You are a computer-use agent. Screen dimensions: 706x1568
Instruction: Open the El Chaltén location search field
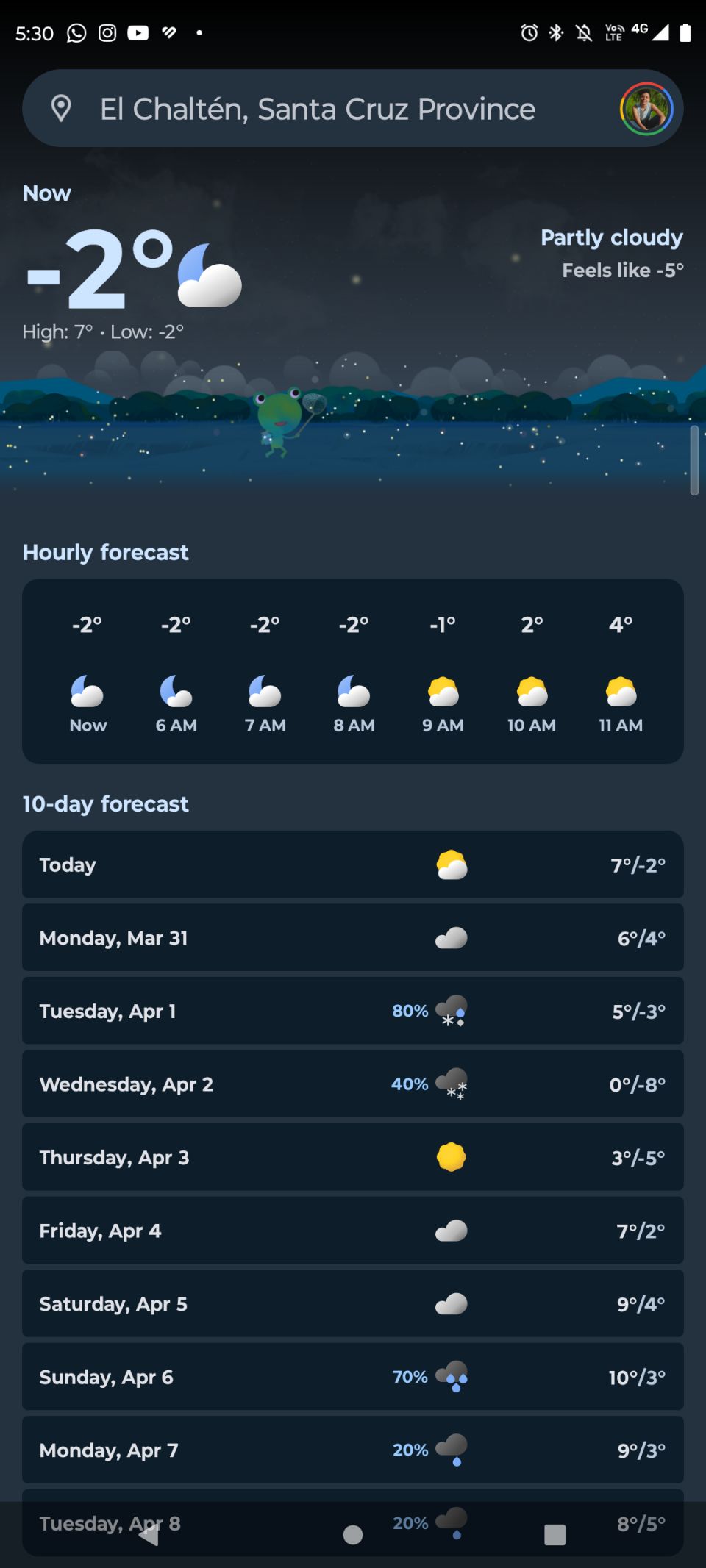tap(316, 109)
